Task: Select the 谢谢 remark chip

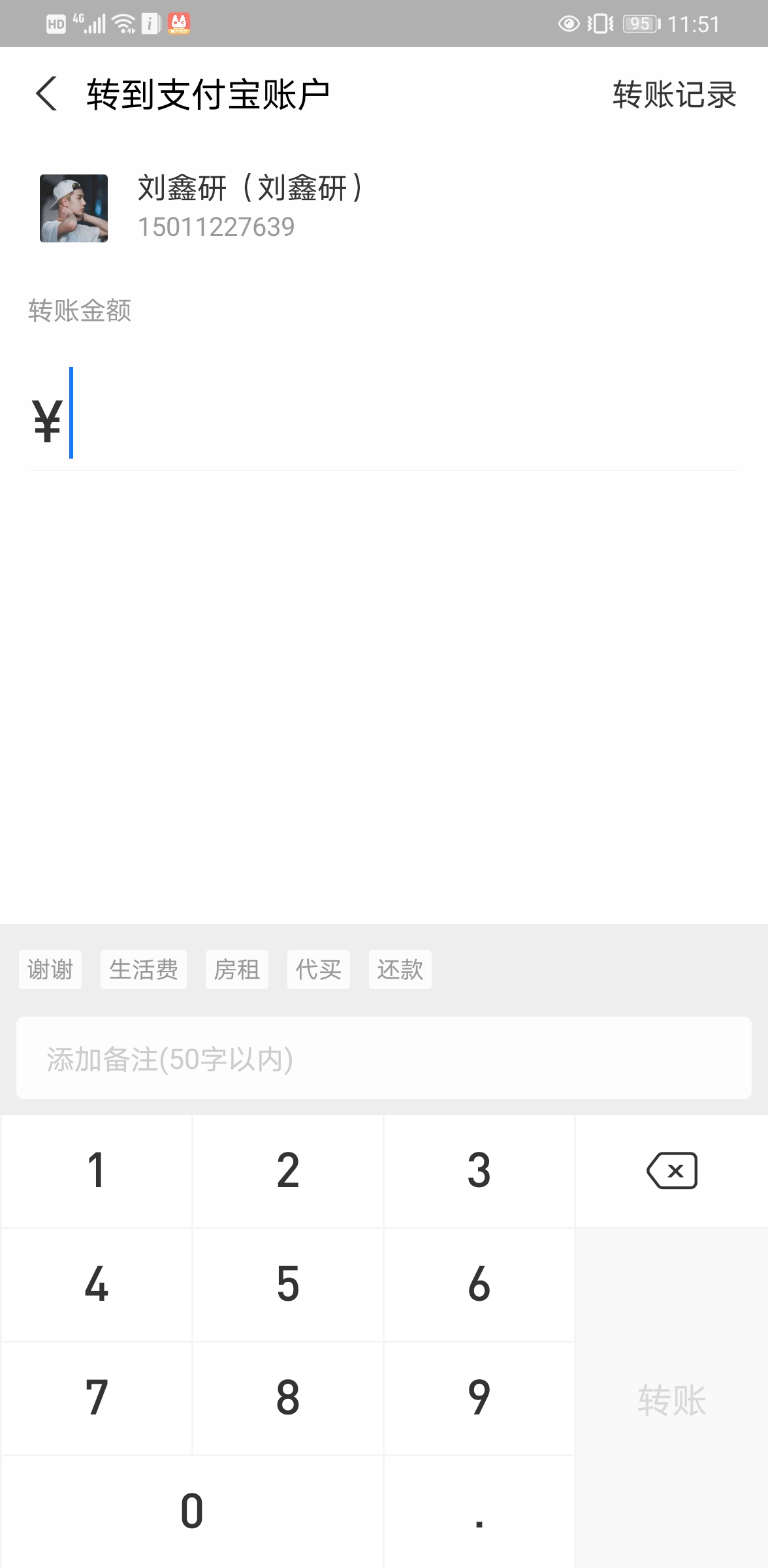Action: pos(50,970)
